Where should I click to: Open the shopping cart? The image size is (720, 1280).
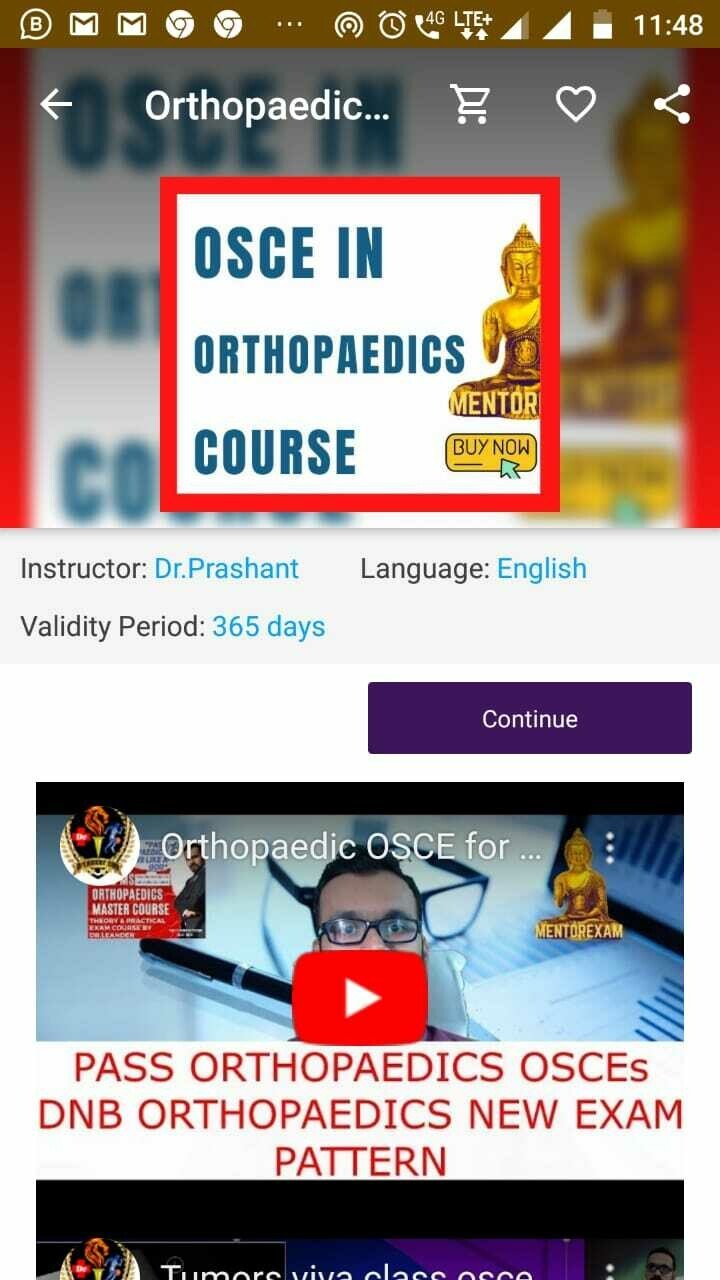point(470,104)
